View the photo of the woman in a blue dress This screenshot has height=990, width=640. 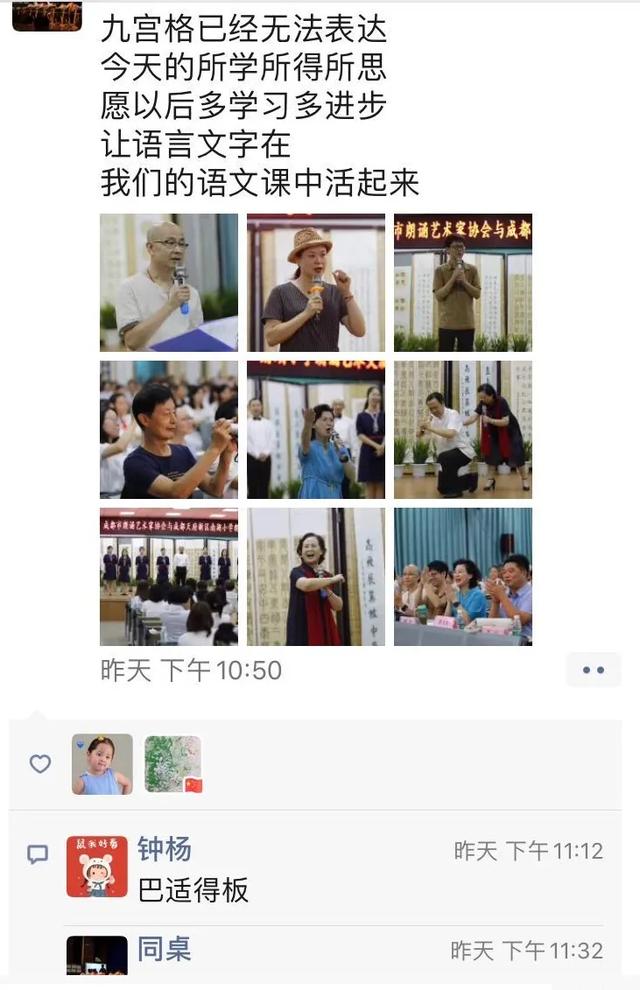pyautogui.click(x=316, y=429)
